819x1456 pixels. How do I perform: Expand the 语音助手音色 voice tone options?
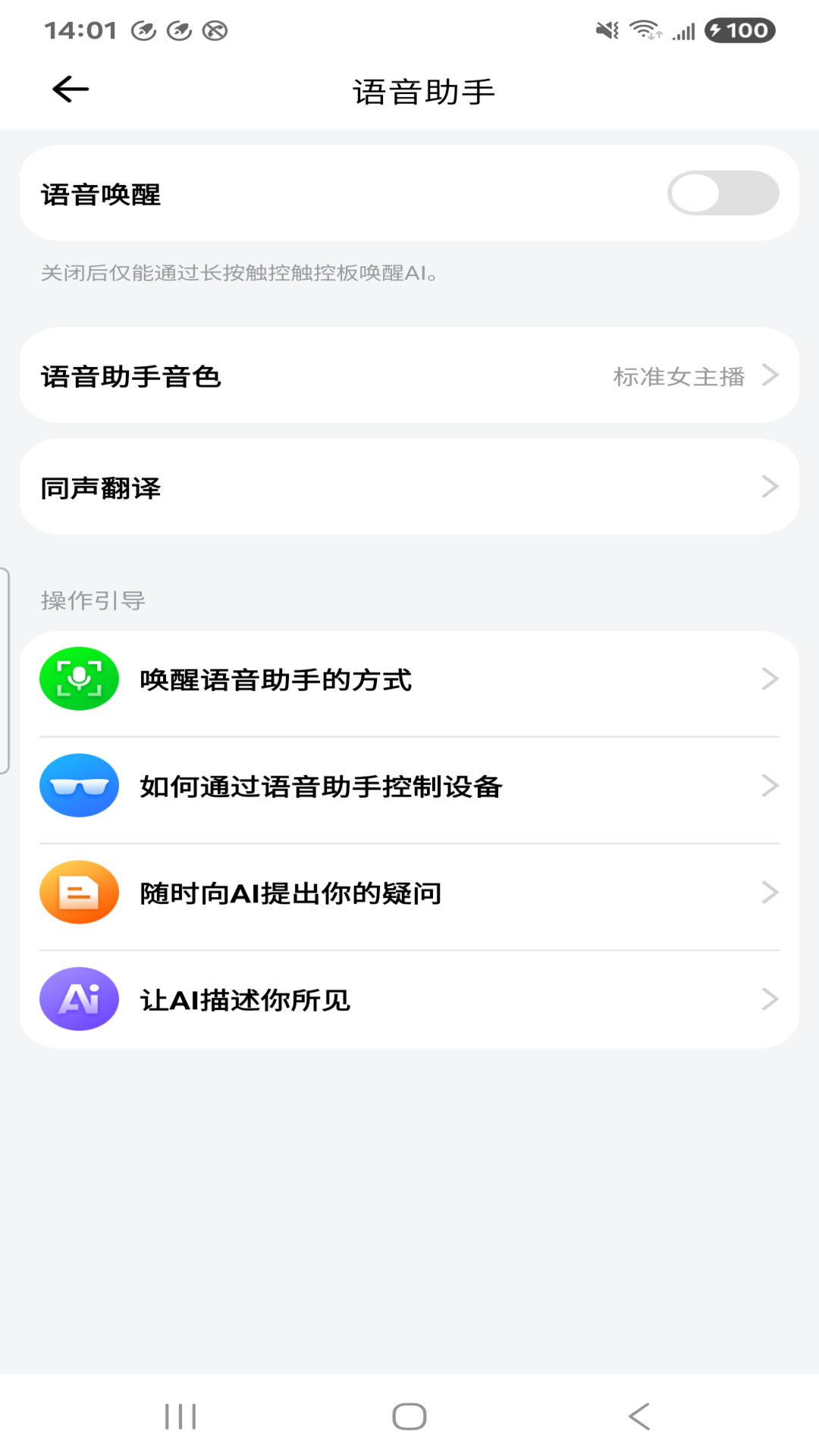coord(771,375)
